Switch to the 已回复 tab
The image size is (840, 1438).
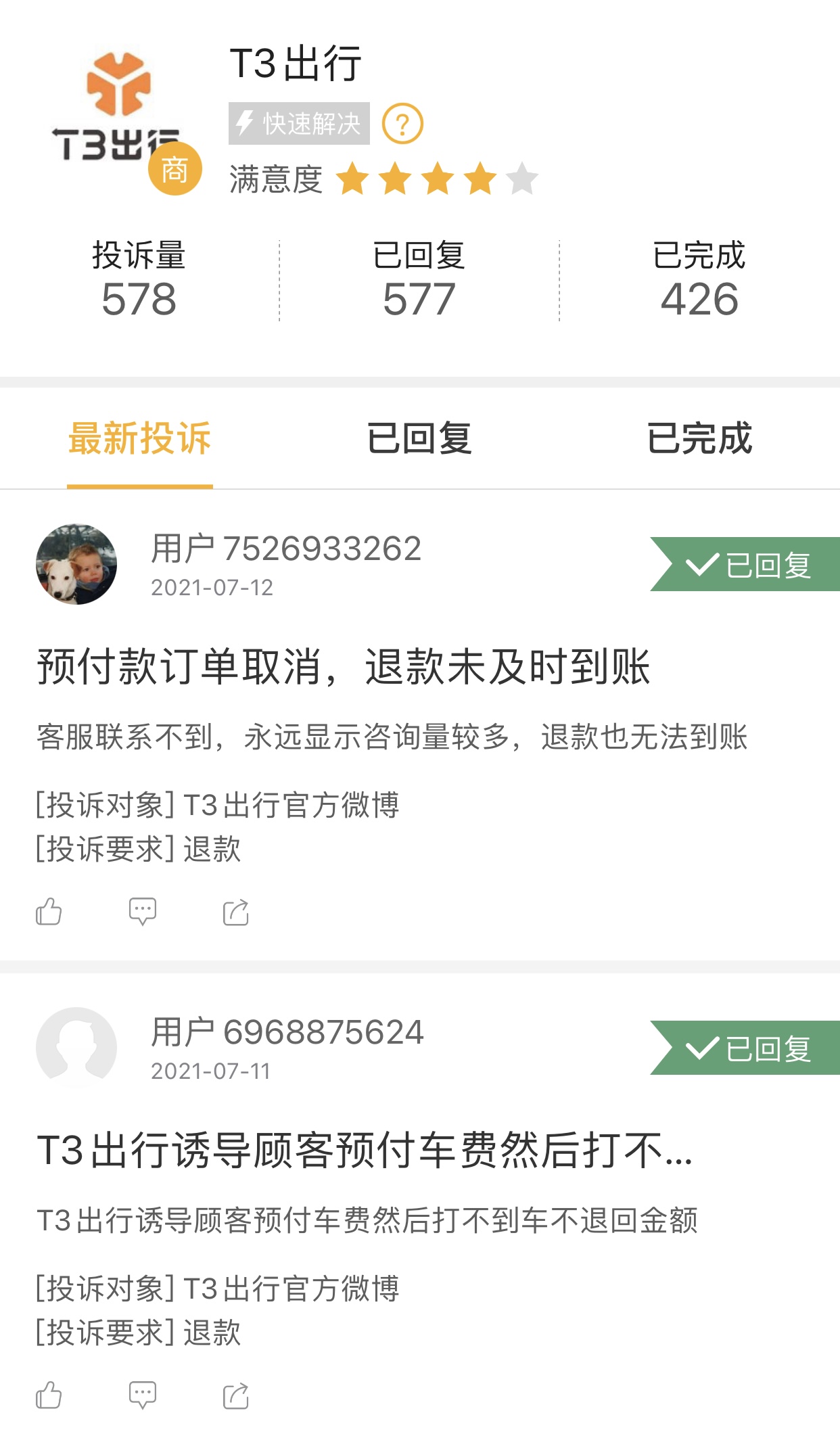(x=419, y=438)
